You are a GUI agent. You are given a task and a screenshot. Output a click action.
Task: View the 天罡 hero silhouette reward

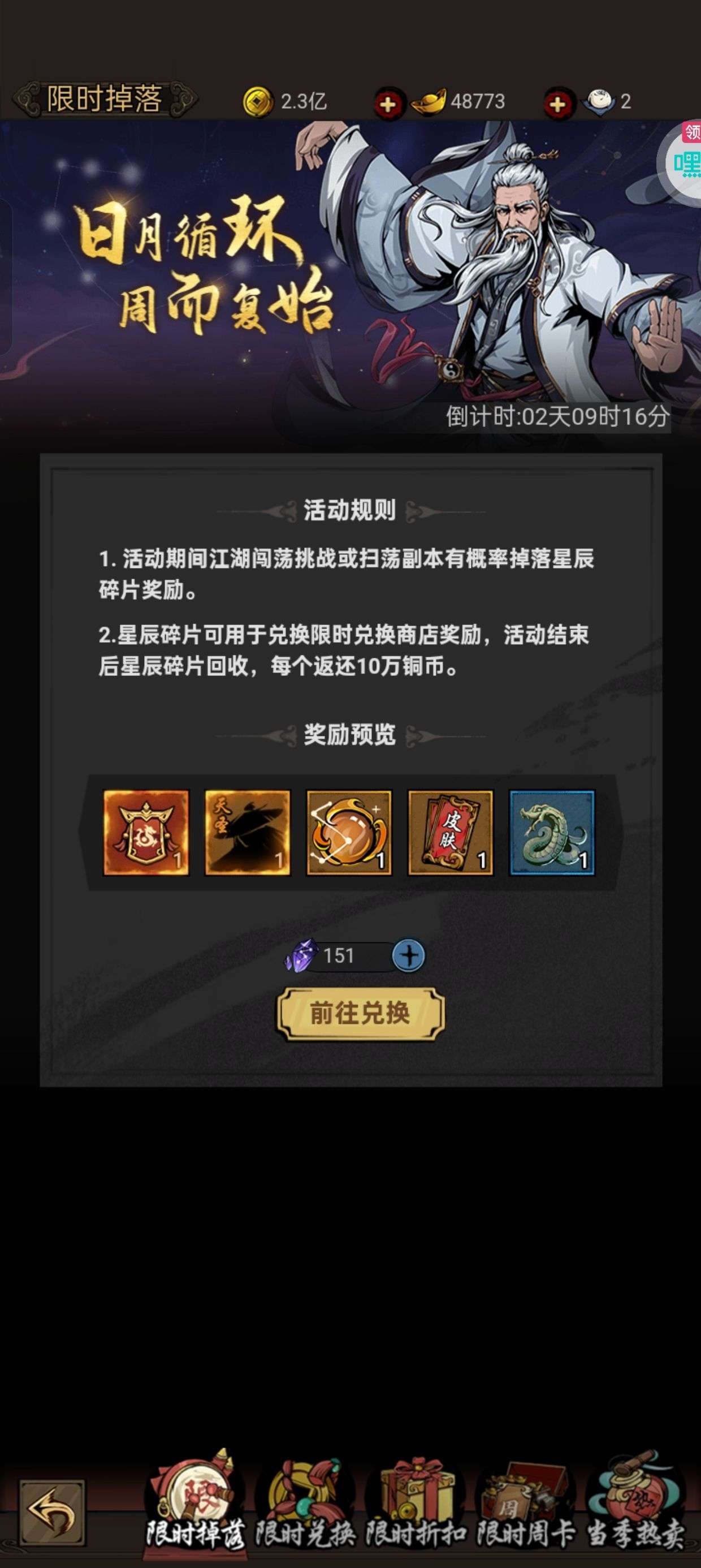[x=247, y=832]
